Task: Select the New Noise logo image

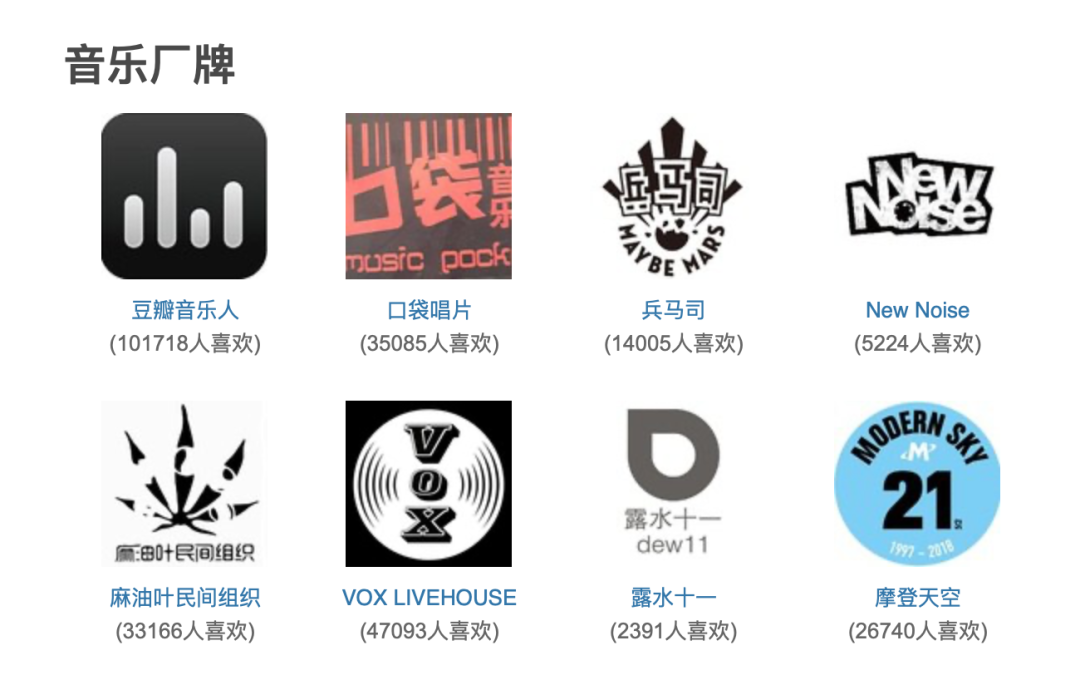Action: tap(917, 196)
